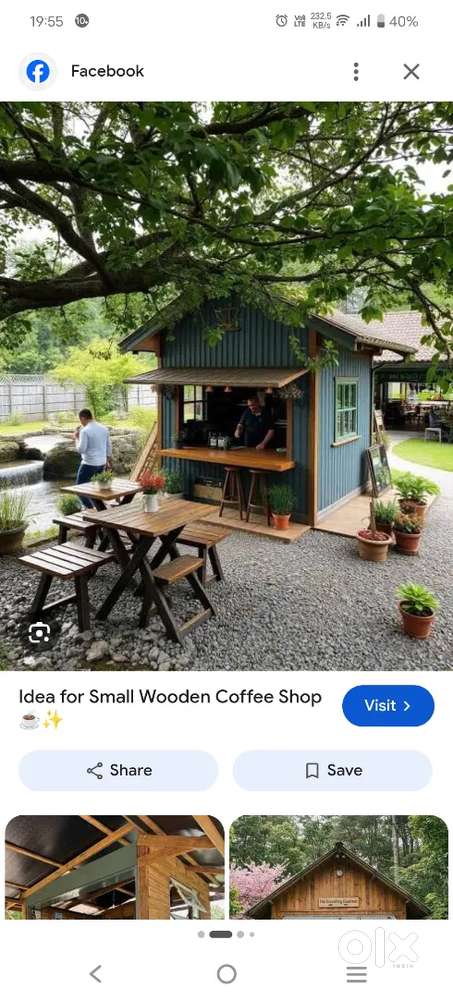Go to the home screen
Screen dimensions: 453x998
click(226, 973)
